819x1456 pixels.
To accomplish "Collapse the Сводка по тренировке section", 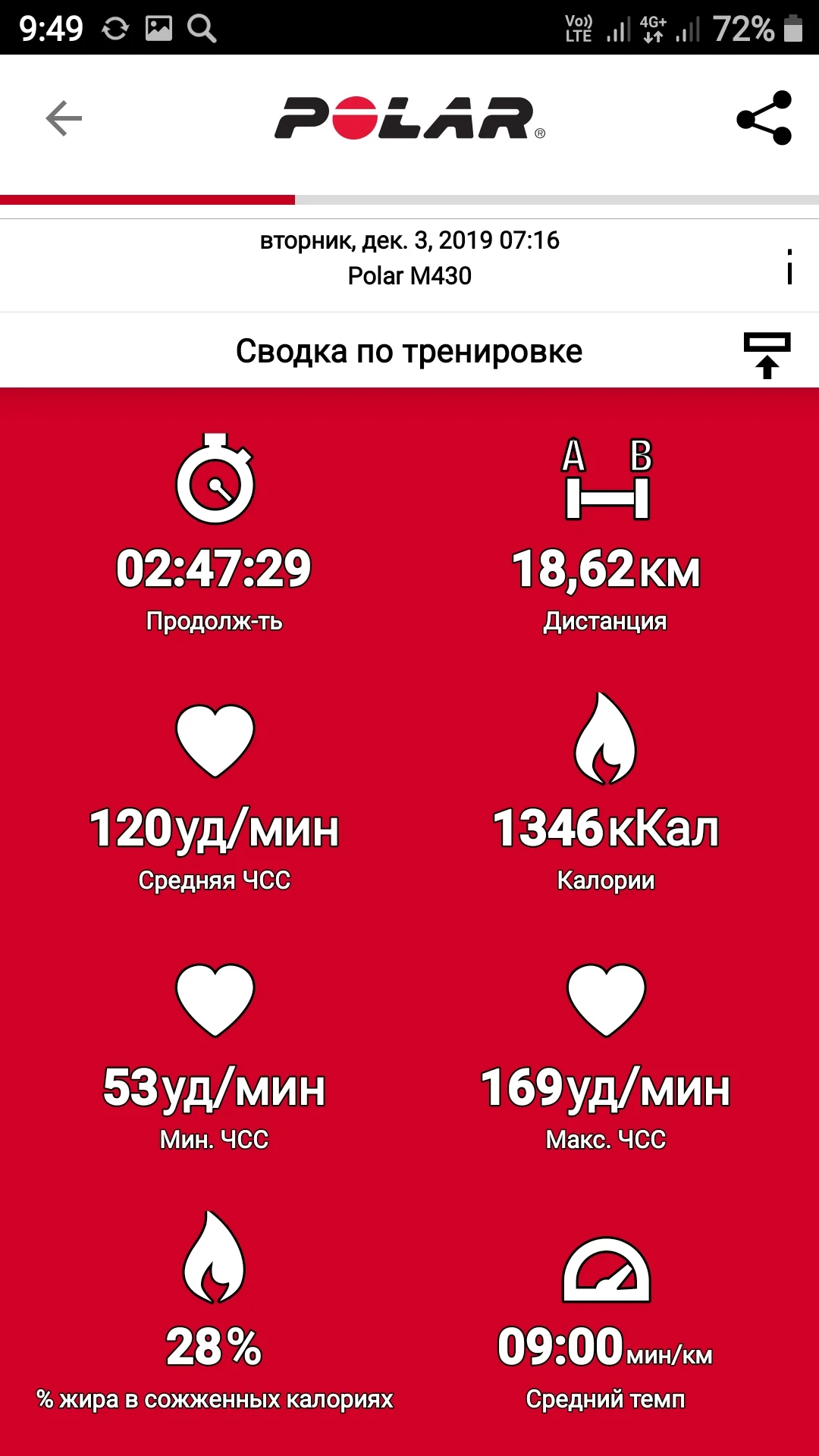I will (767, 354).
